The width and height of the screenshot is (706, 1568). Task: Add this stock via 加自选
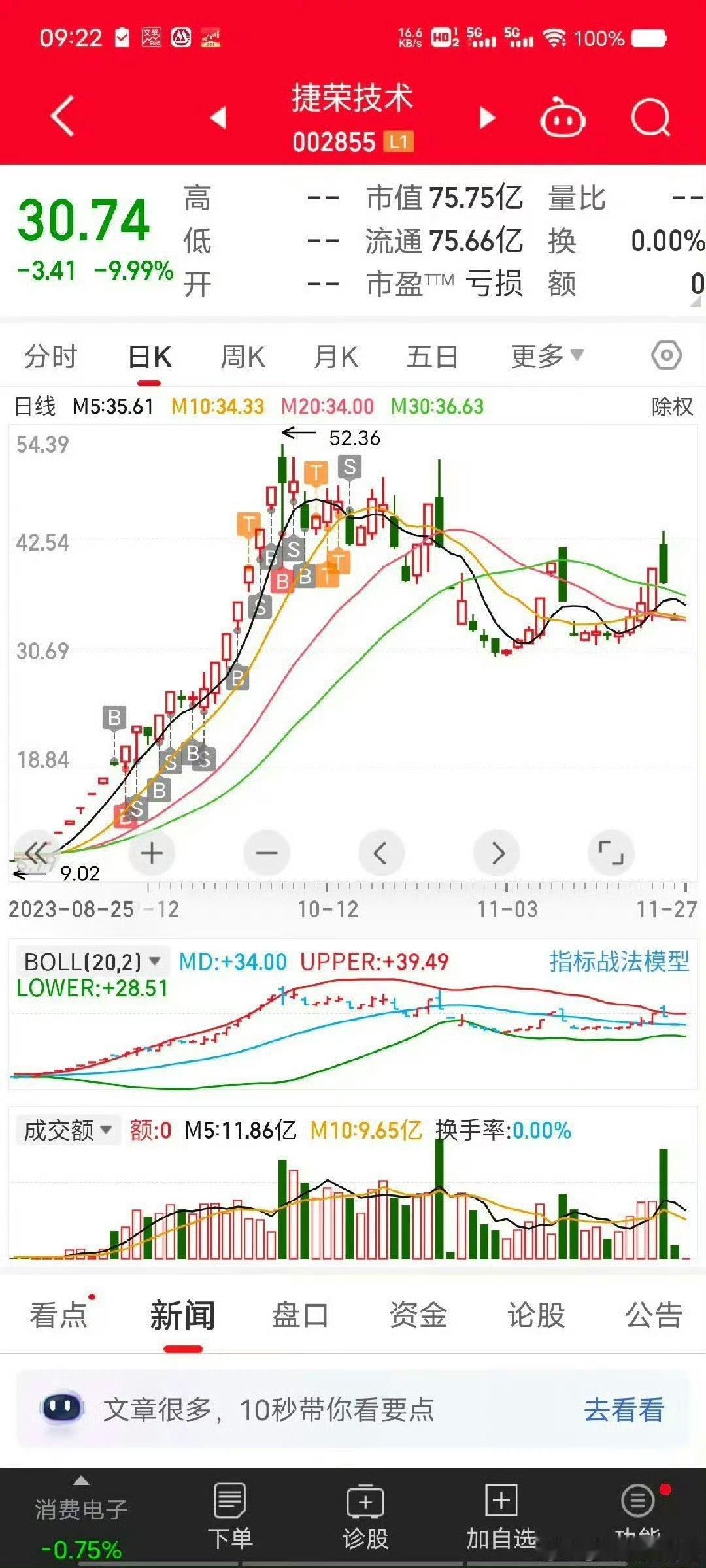coord(501,1516)
